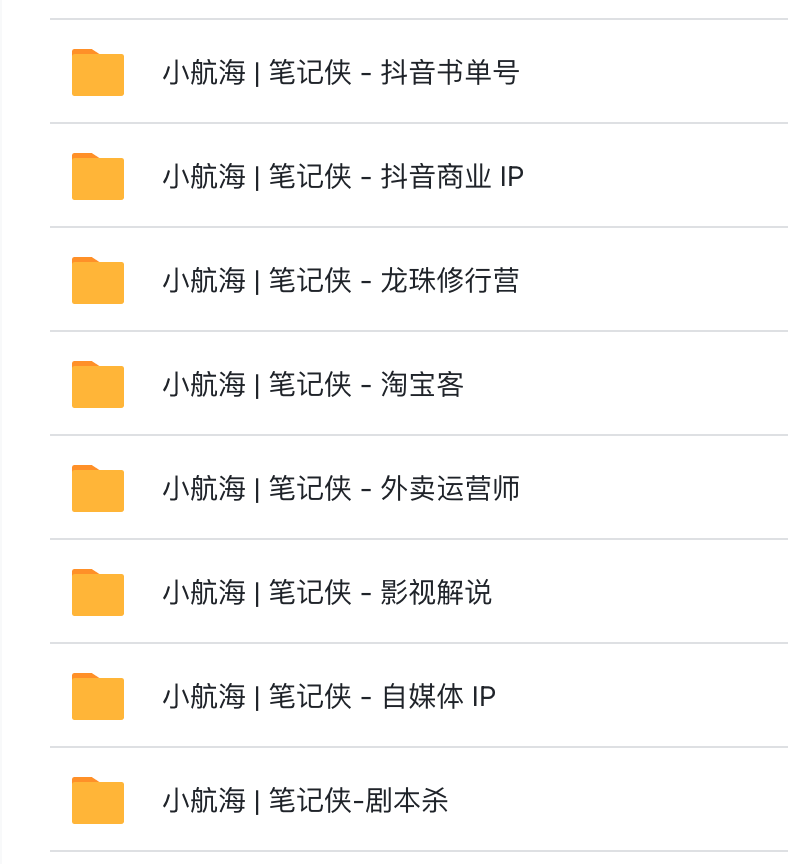
Task: Select the 影视解说 folder icon
Action: tap(97, 593)
